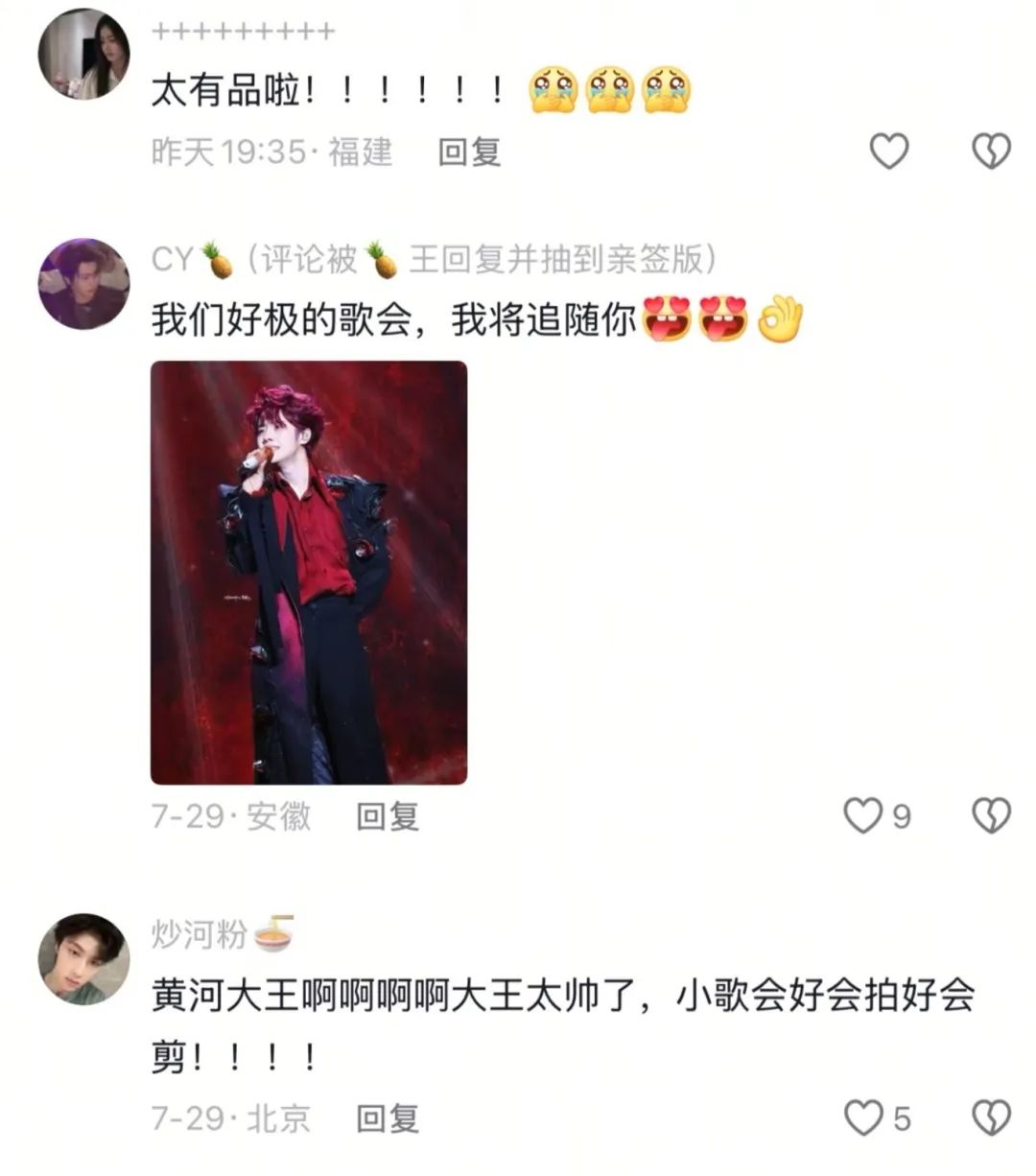Reply to the 太有品啦 comment
The width and height of the screenshot is (1036, 1176).
[x=469, y=152]
